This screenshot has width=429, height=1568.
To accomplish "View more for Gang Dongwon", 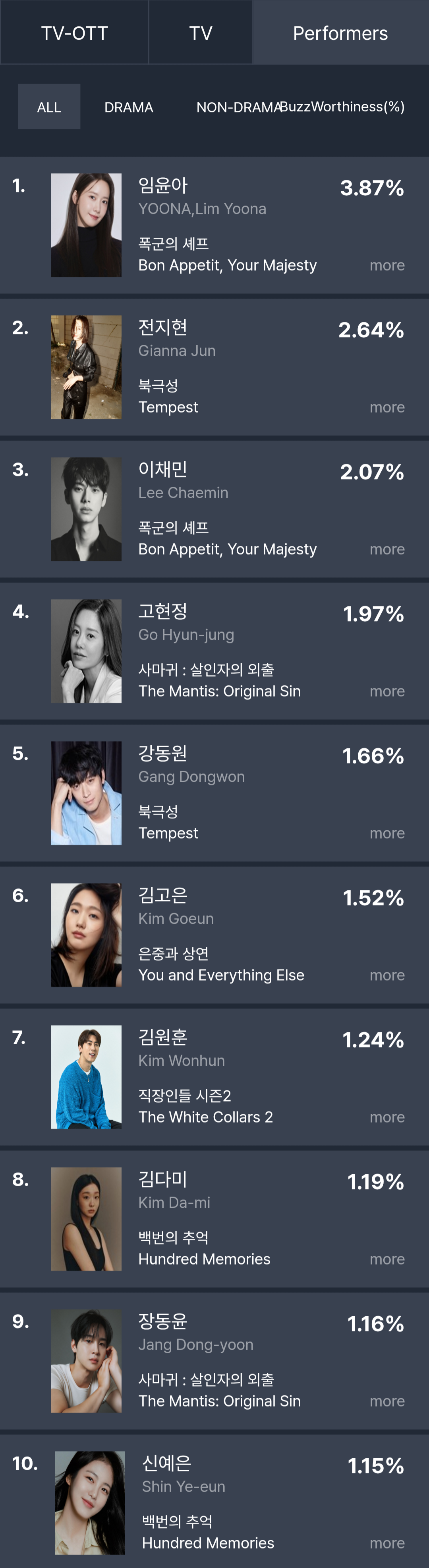I will pyautogui.click(x=387, y=833).
